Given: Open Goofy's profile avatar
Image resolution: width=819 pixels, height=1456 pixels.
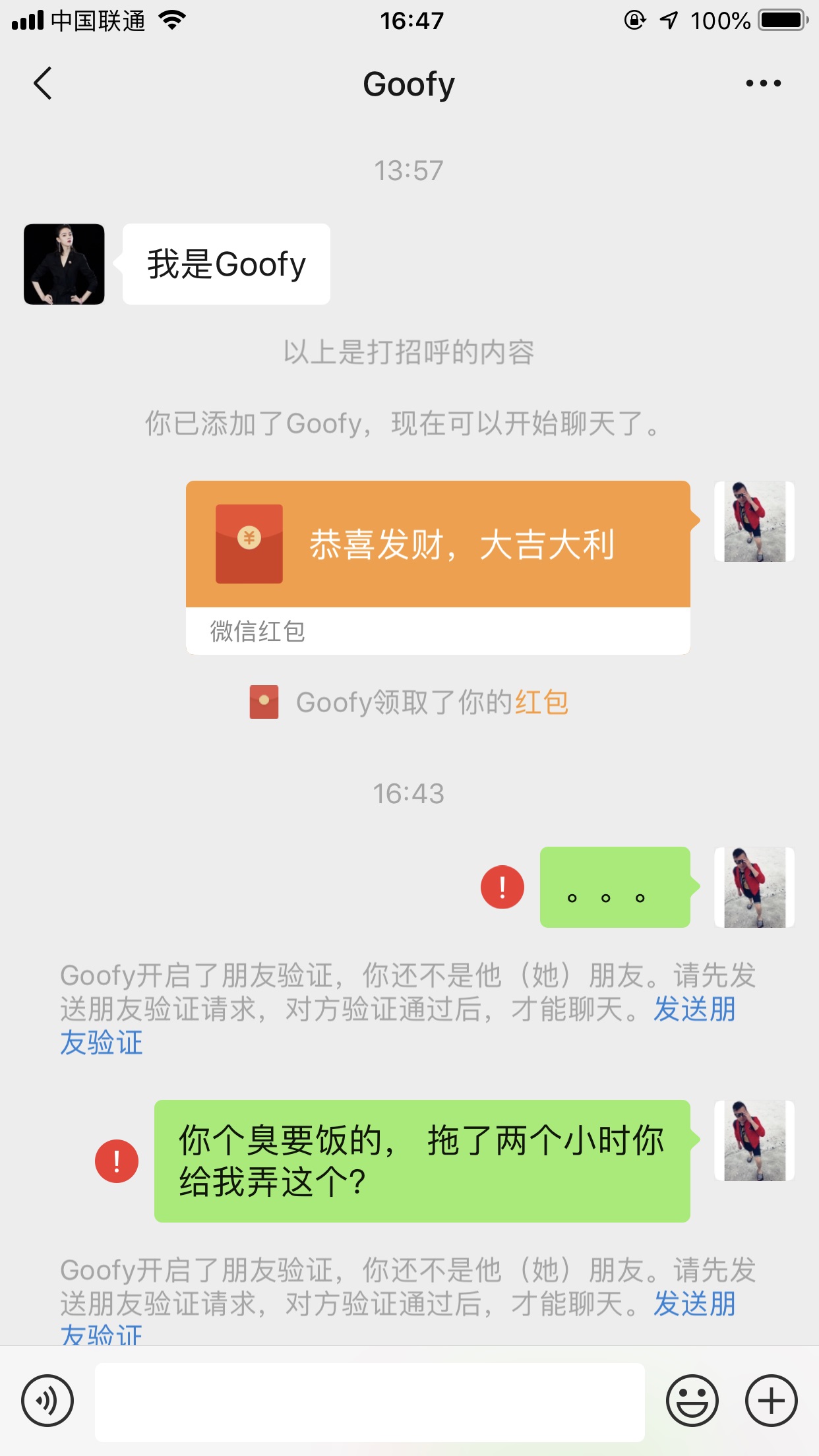Looking at the screenshot, I should coord(64,264).
